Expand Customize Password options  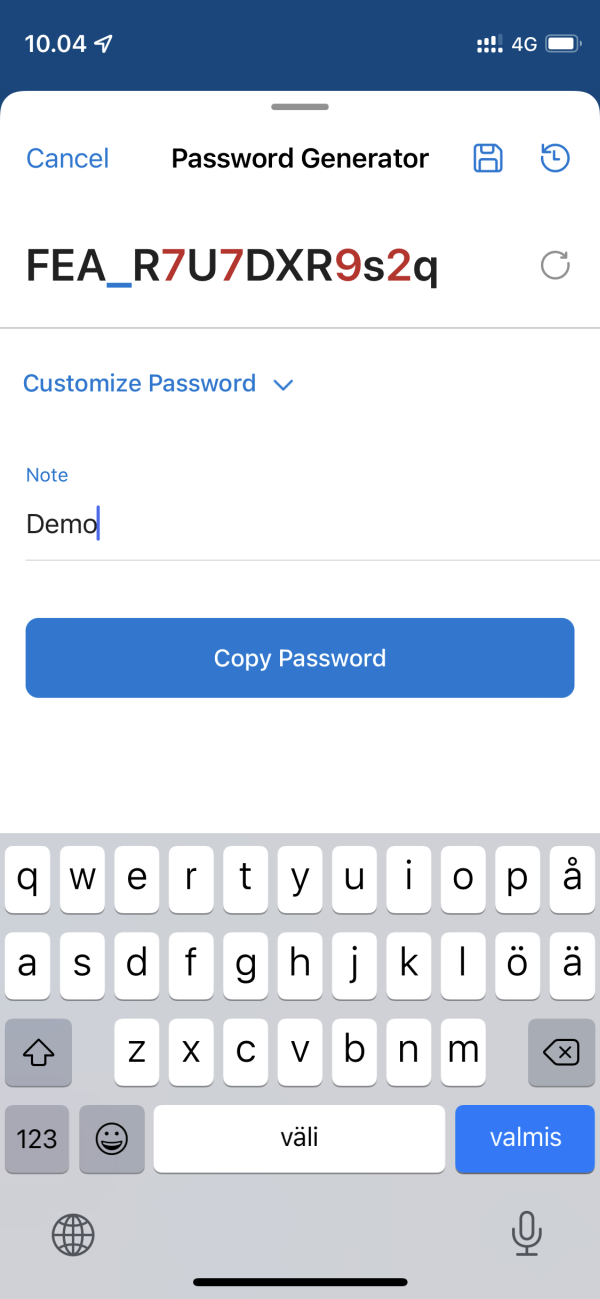[158, 384]
